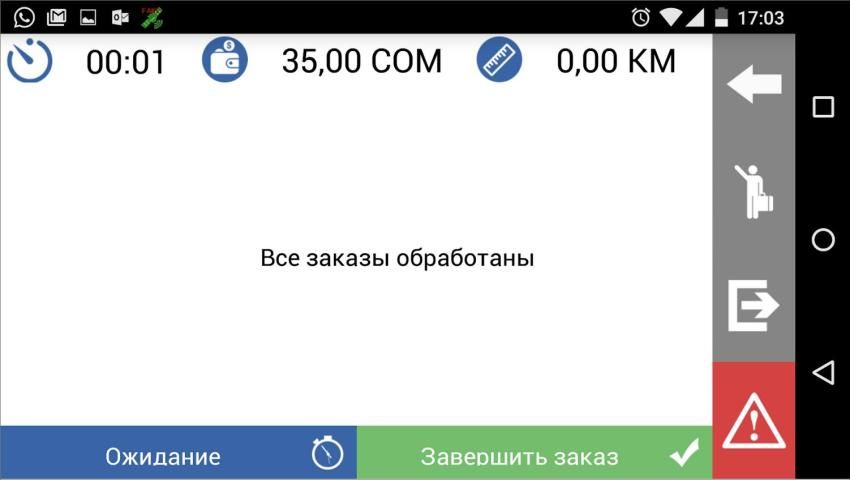Image resolution: width=850 pixels, height=480 pixels.
Task: Open the hailing passenger icon
Action: 753,191
